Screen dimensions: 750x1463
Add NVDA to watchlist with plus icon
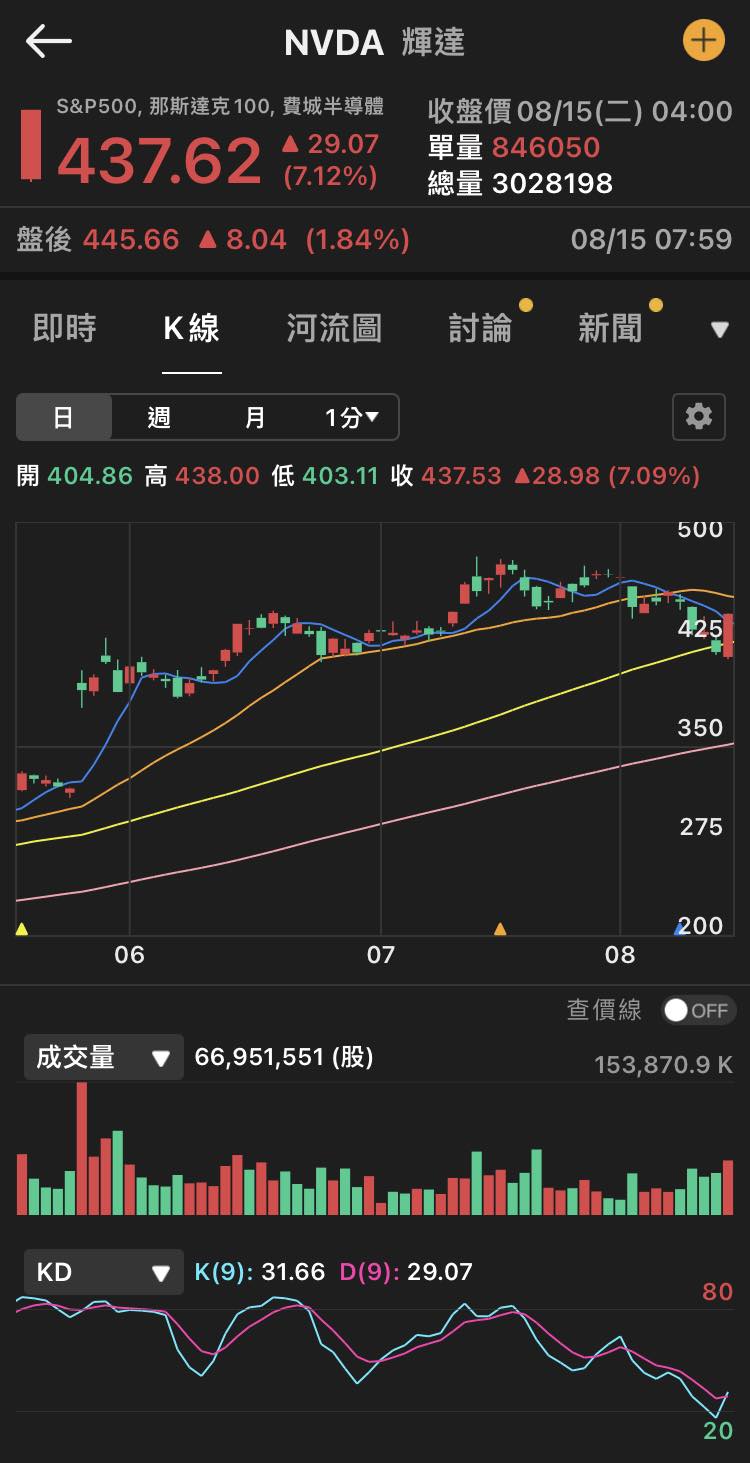click(703, 41)
